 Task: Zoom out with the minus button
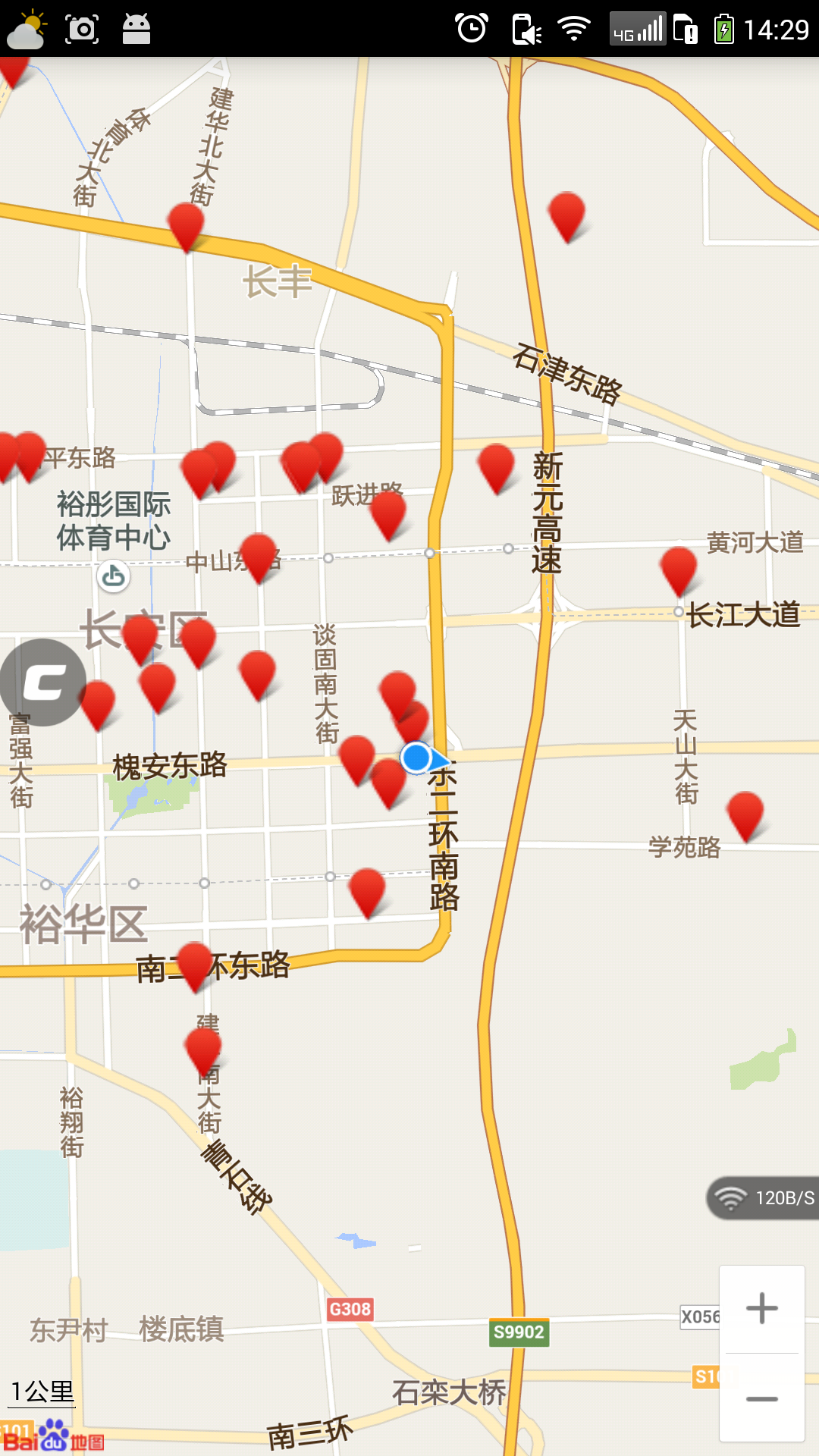click(762, 1399)
